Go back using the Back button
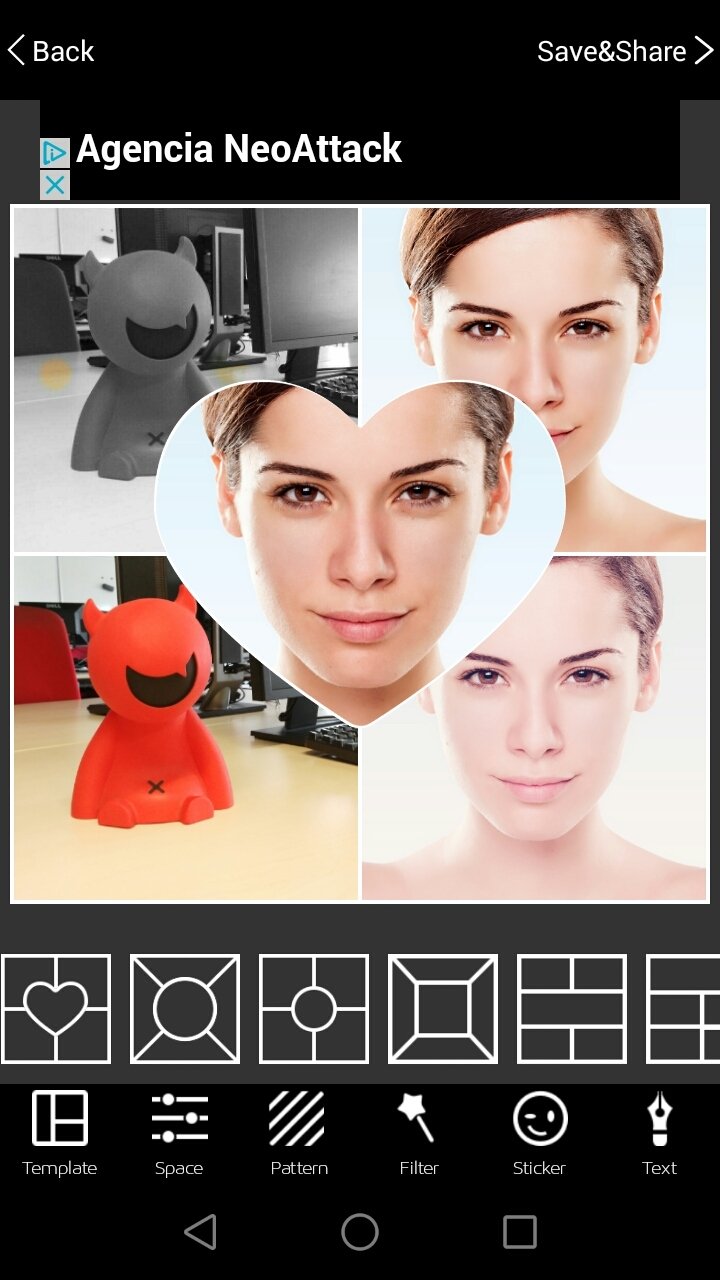 [50, 51]
